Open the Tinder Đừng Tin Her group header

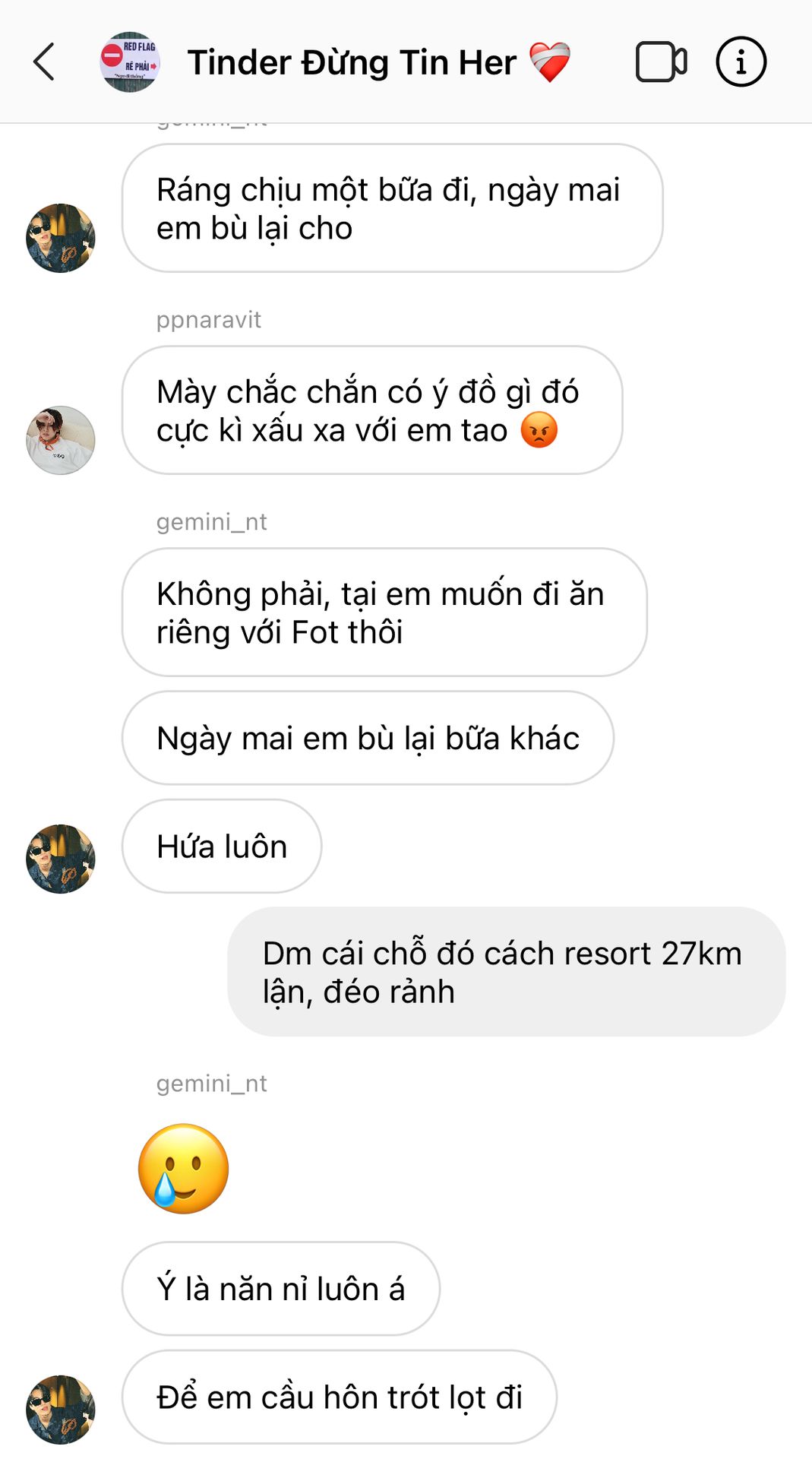pyautogui.click(x=351, y=62)
